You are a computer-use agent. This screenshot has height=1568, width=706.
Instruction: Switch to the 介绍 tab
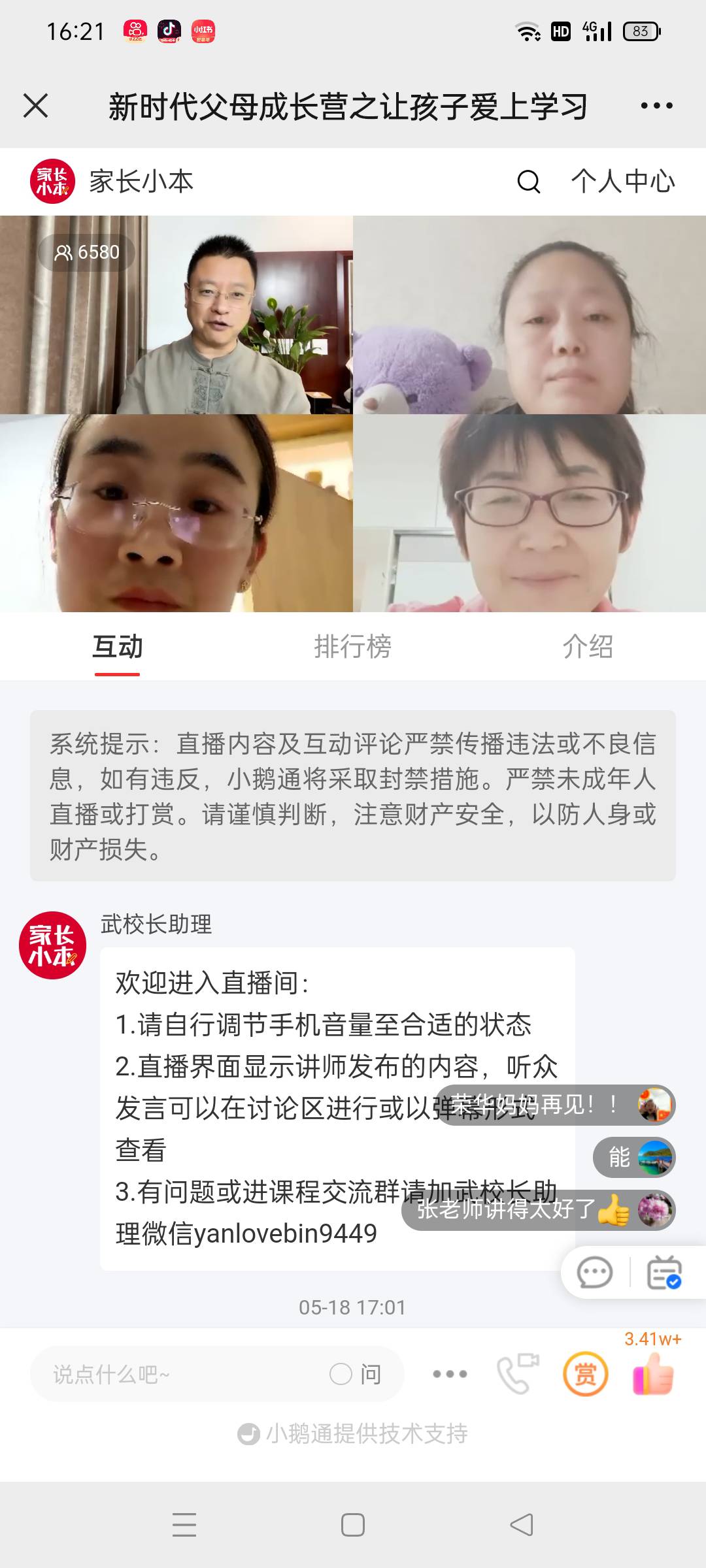coord(588,647)
